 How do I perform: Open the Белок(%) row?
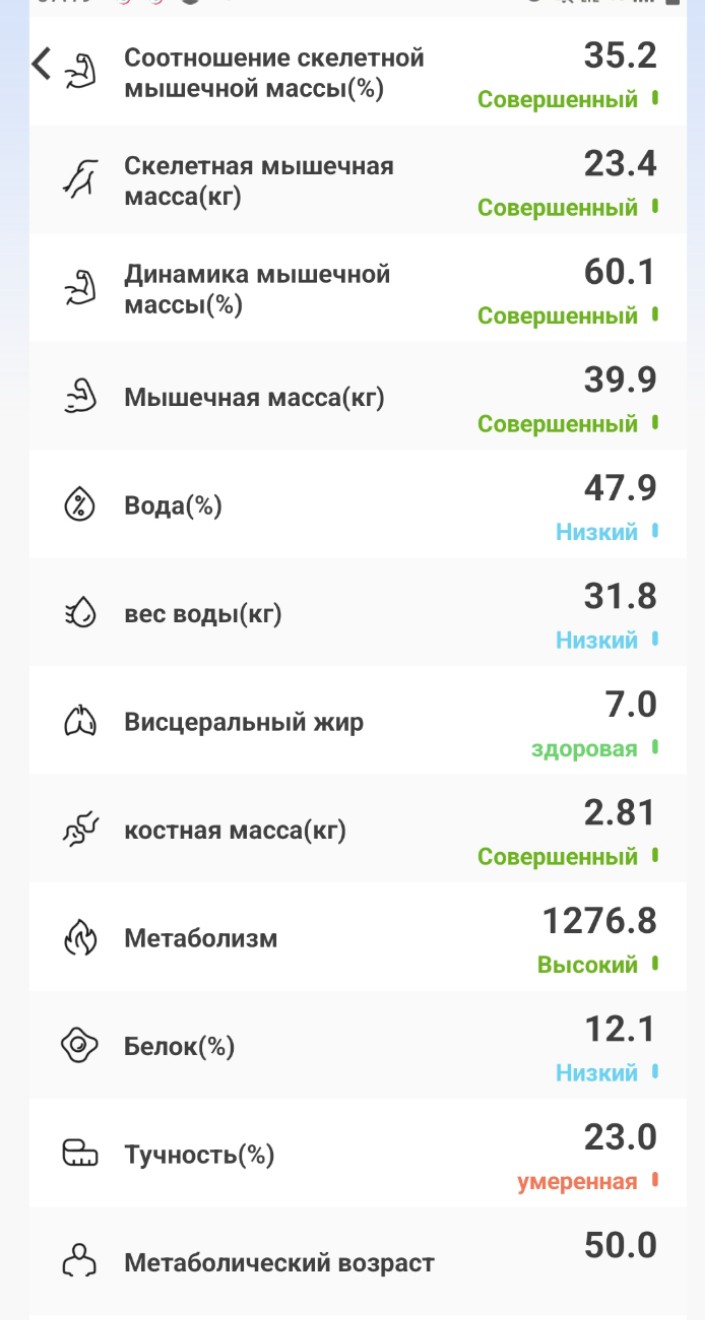tap(356, 1046)
